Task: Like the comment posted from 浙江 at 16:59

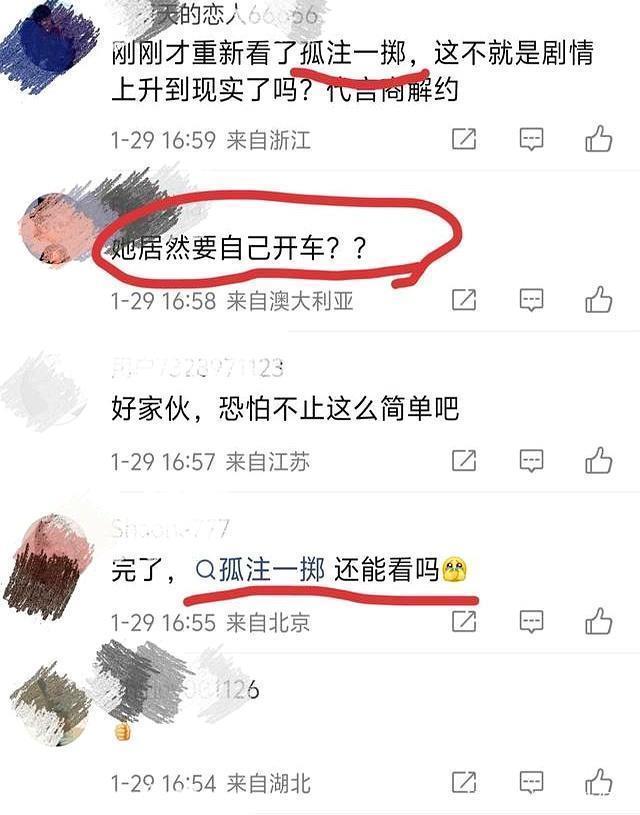Action: pyautogui.click(x=599, y=139)
